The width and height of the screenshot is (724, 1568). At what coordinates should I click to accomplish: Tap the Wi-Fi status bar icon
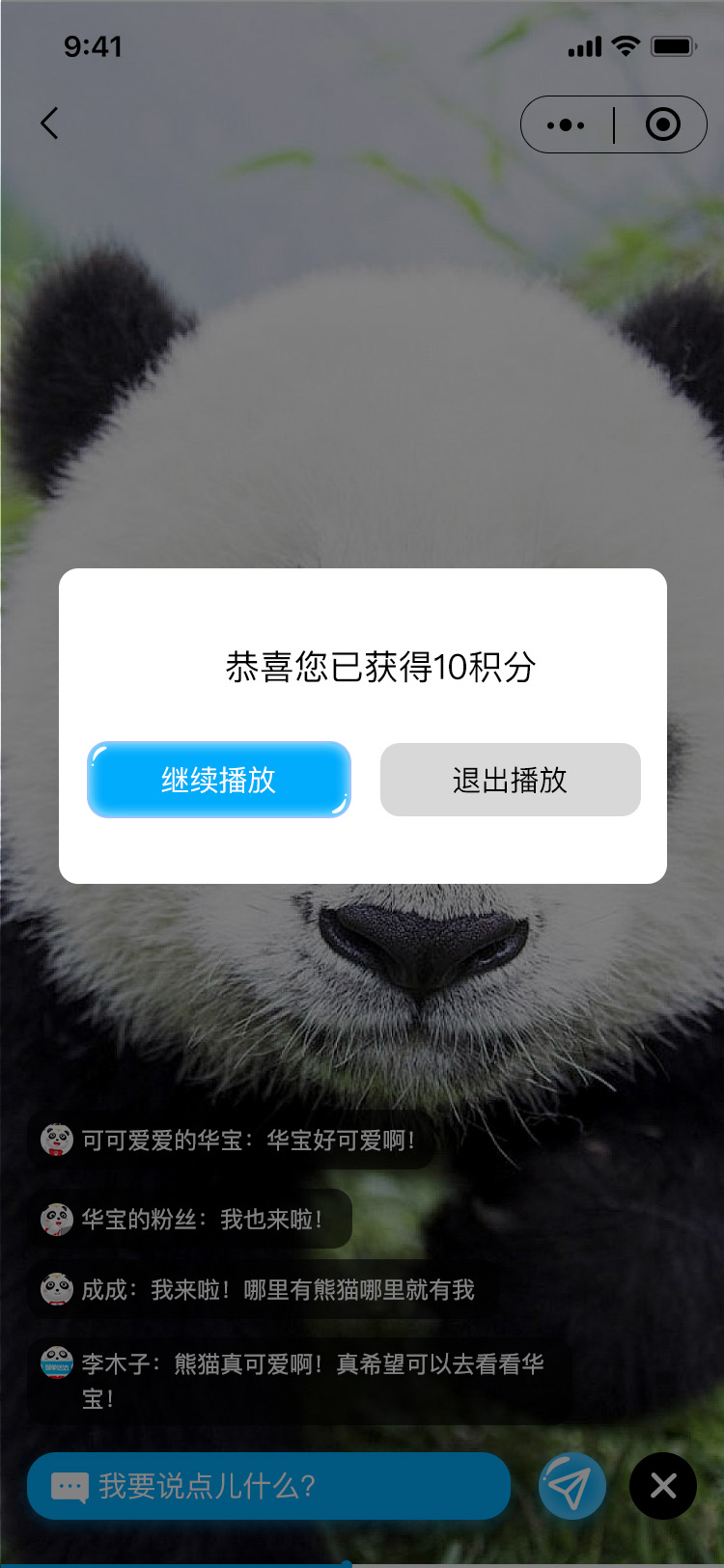tap(627, 44)
